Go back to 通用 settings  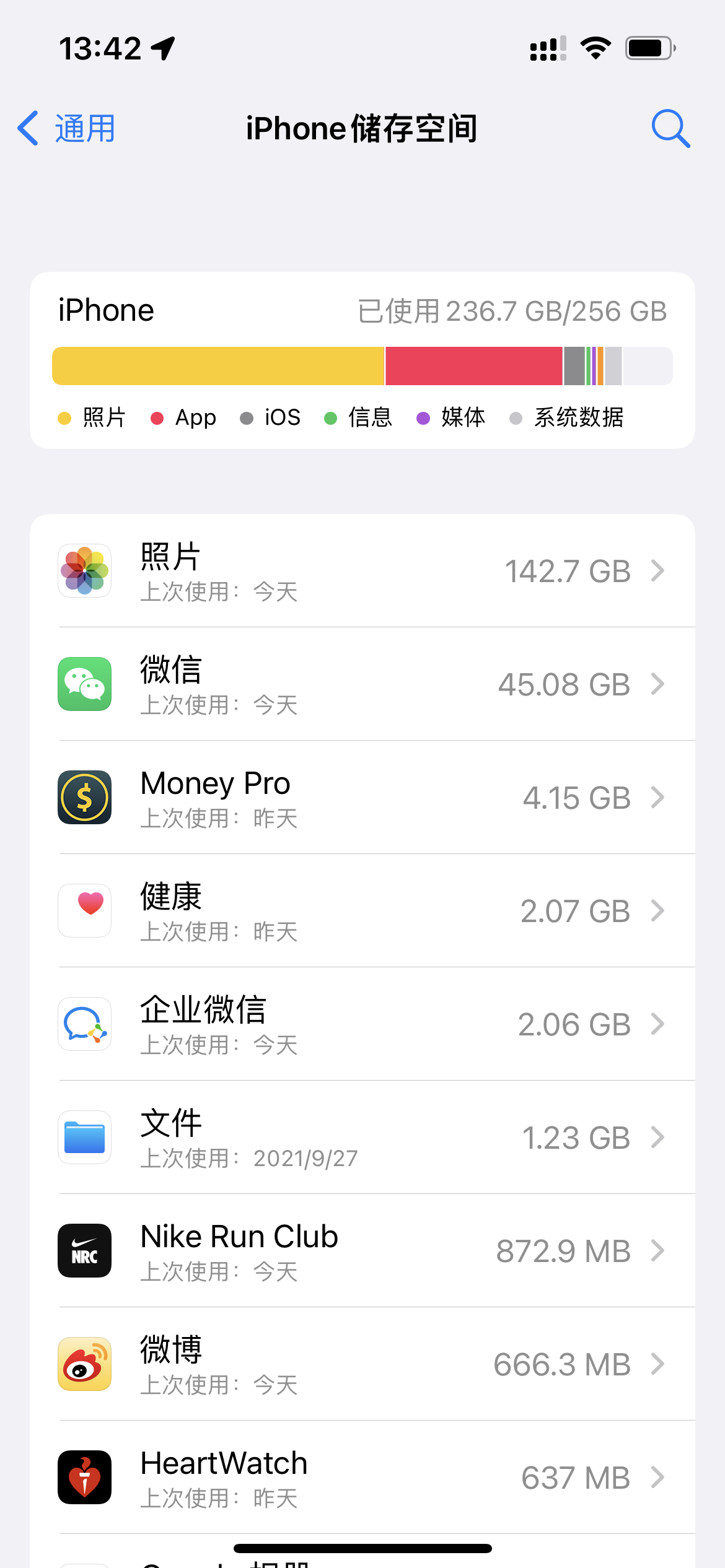(67, 129)
